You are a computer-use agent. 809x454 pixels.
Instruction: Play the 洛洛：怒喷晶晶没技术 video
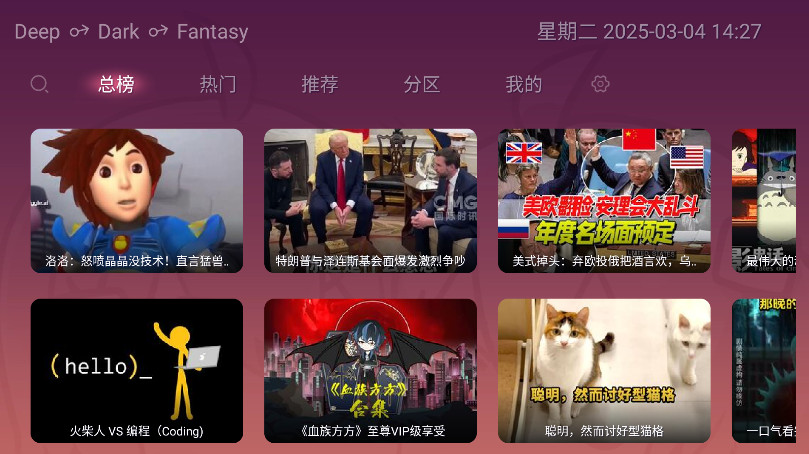[137, 200]
